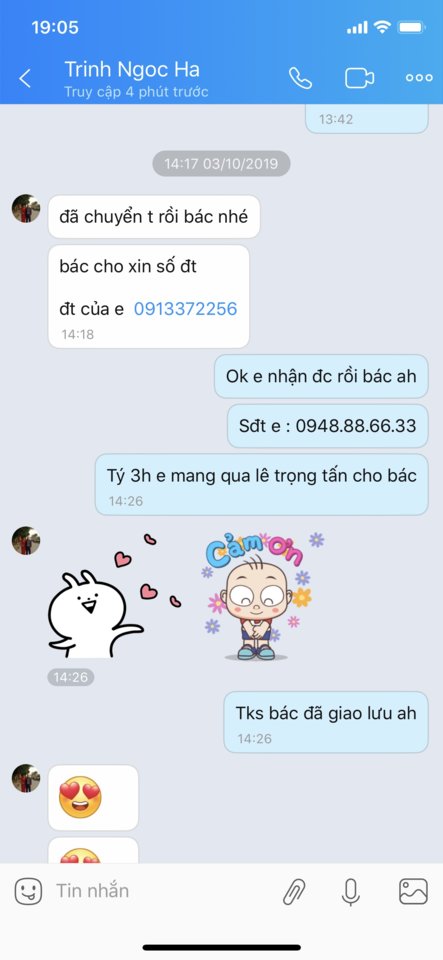This screenshot has width=443, height=960.
Task: Tap the phone number 0913372256 link
Action: (x=185, y=309)
